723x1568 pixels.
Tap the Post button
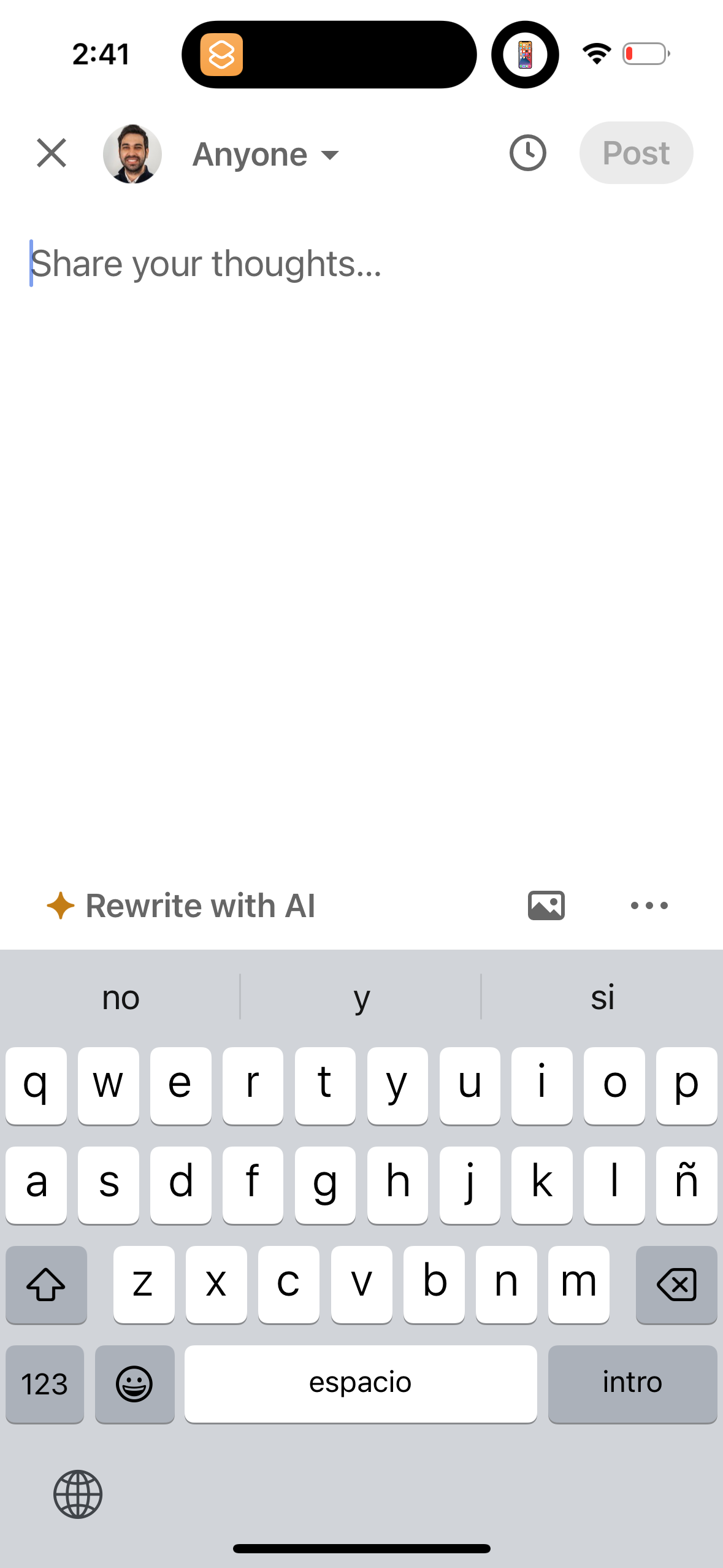[635, 153]
